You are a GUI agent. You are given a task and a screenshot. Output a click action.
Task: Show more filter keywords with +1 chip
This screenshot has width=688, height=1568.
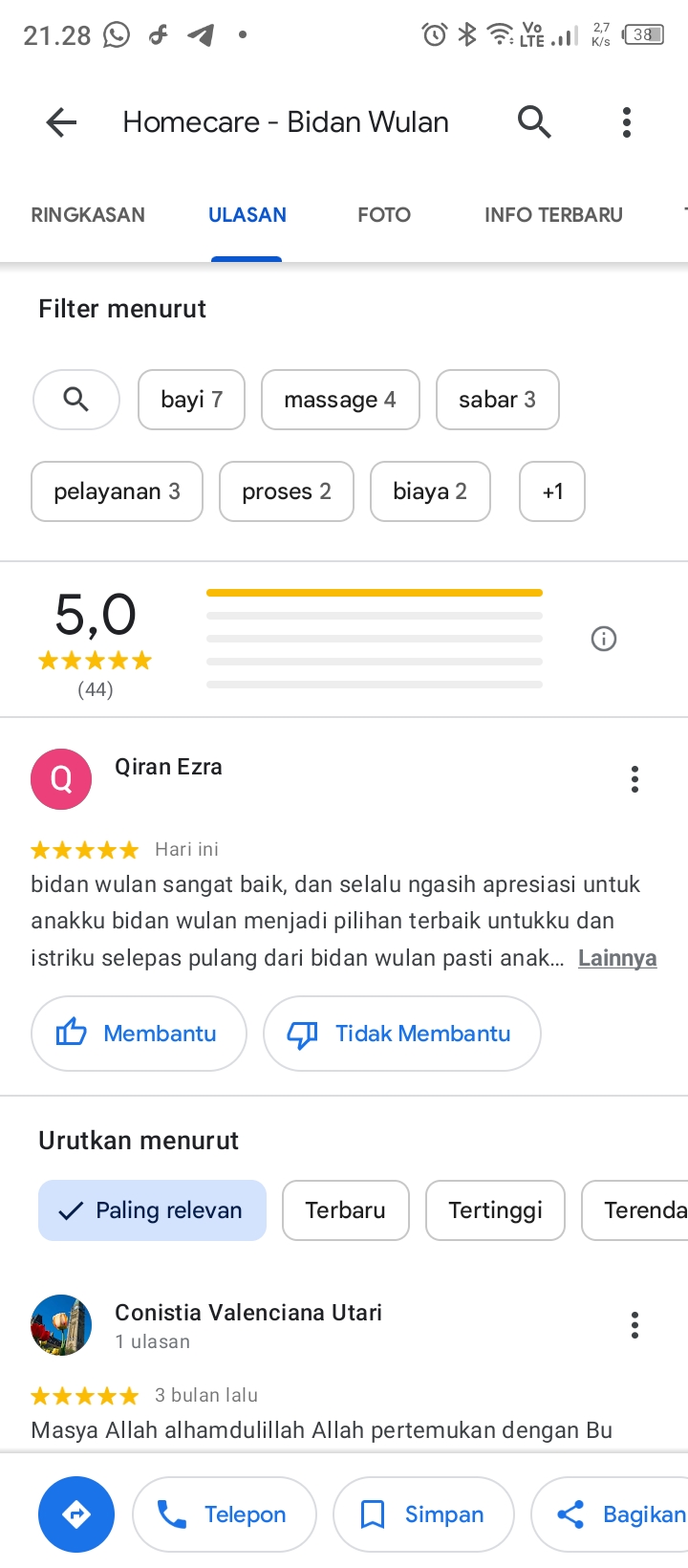pos(552,491)
